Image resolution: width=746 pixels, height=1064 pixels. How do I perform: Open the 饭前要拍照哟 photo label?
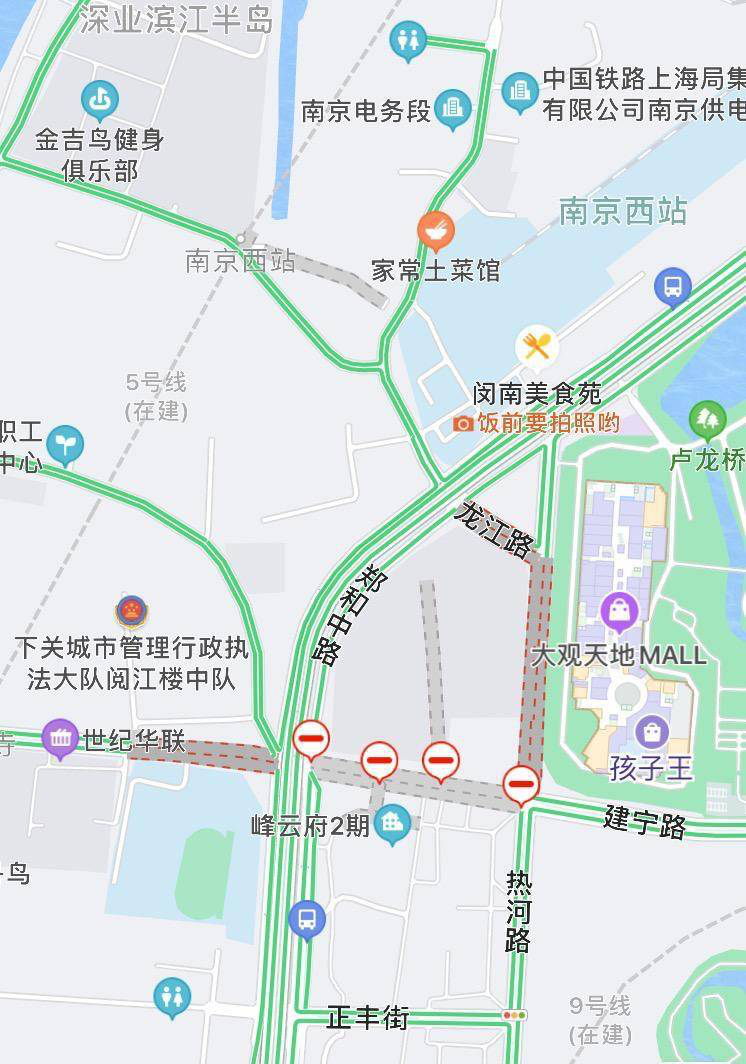click(536, 423)
